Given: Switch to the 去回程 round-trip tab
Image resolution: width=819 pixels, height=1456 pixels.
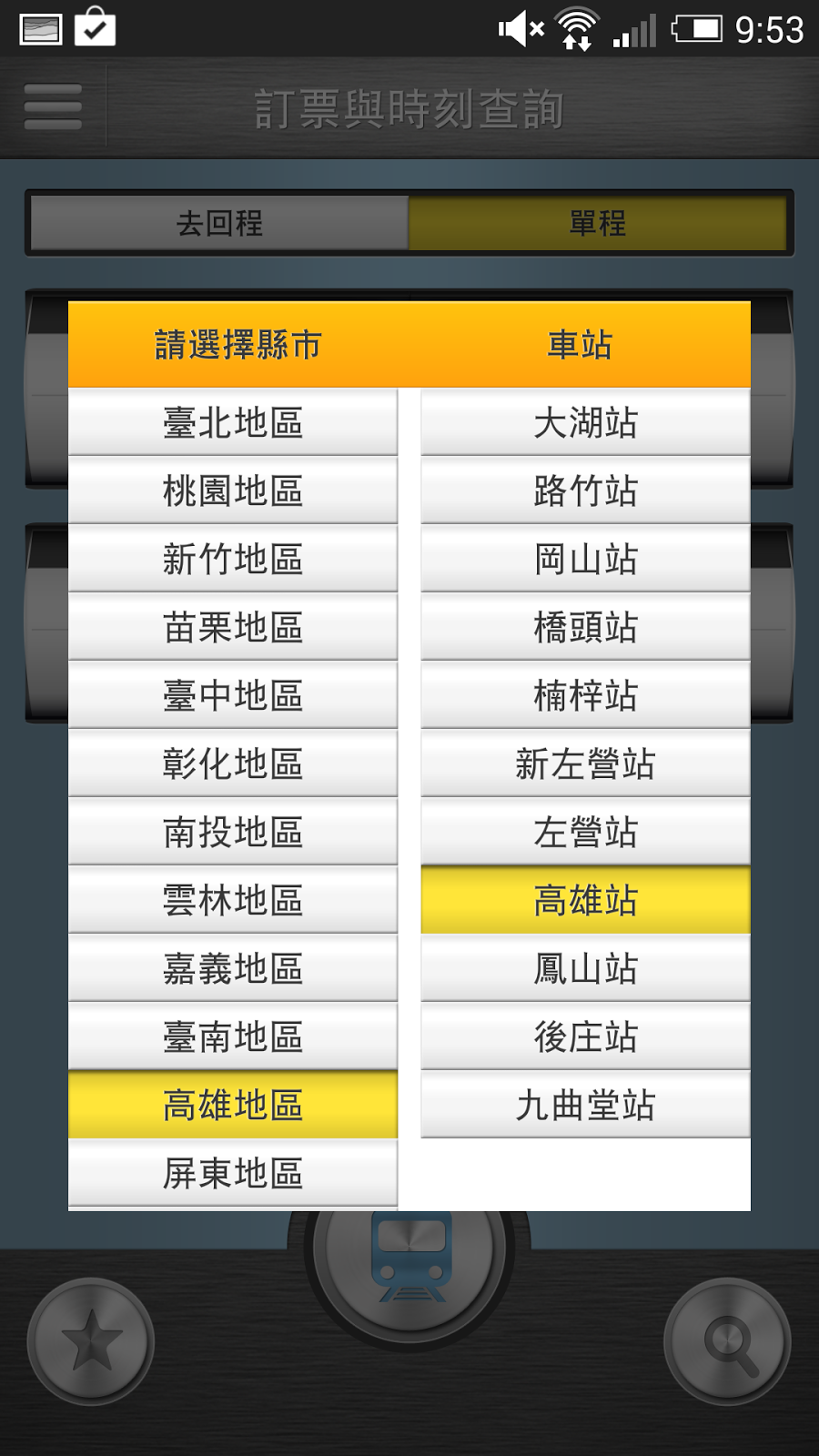Looking at the screenshot, I should pyautogui.click(x=219, y=223).
